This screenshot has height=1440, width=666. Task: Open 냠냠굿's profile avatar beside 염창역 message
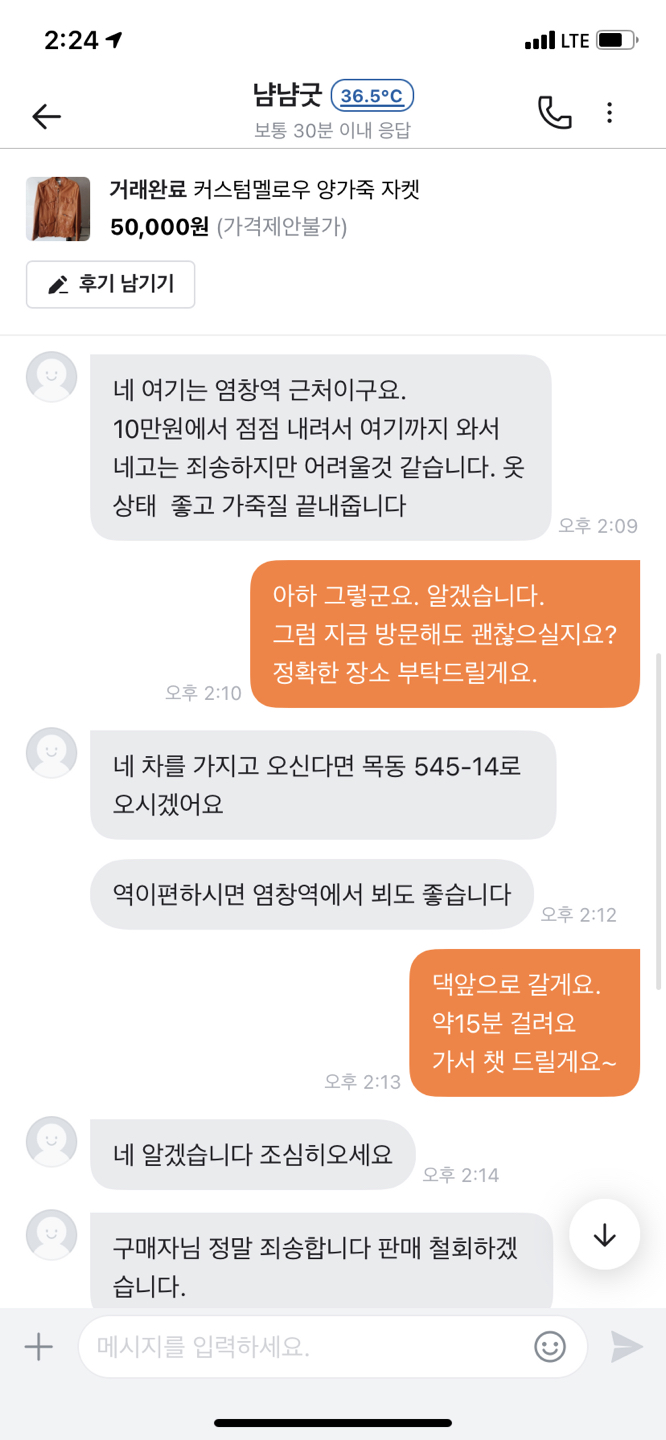[x=51, y=377]
